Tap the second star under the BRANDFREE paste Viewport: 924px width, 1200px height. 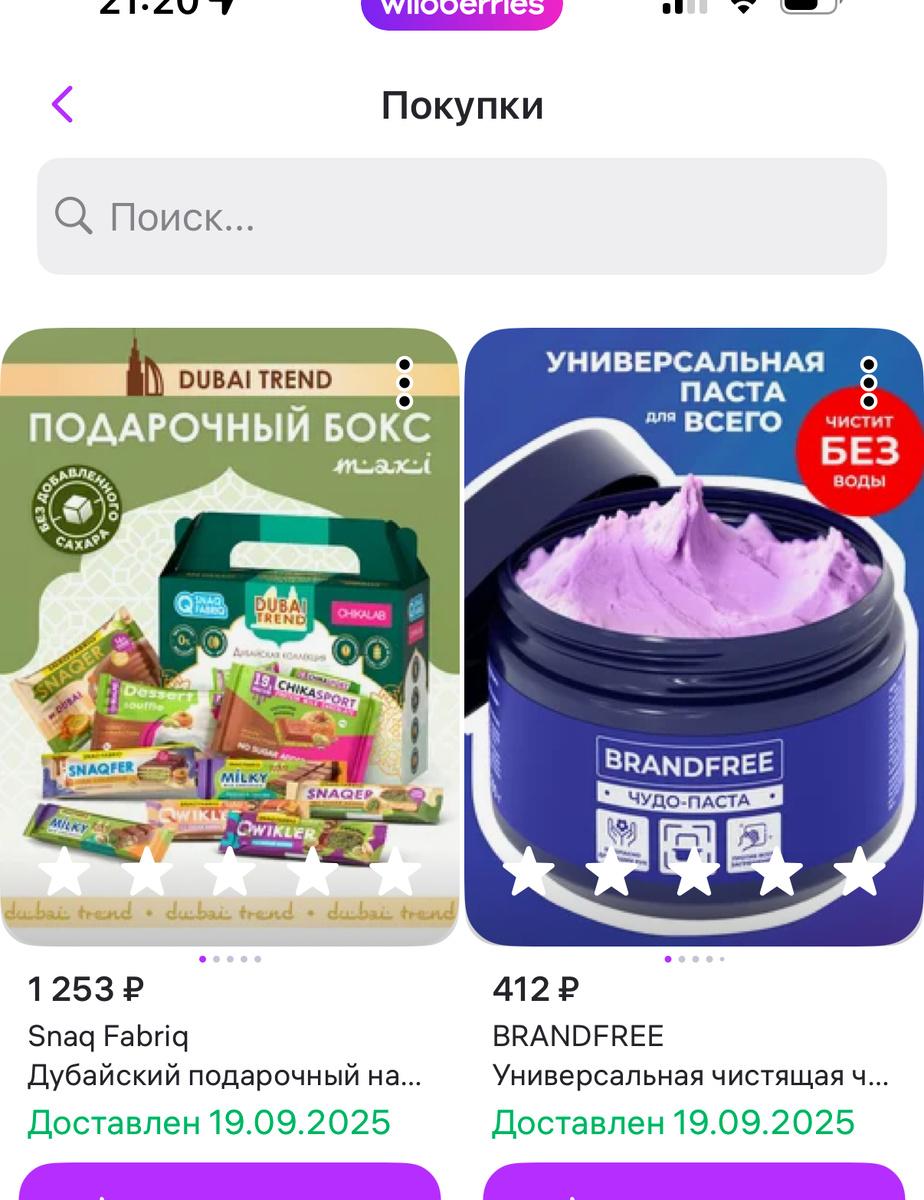click(x=613, y=872)
